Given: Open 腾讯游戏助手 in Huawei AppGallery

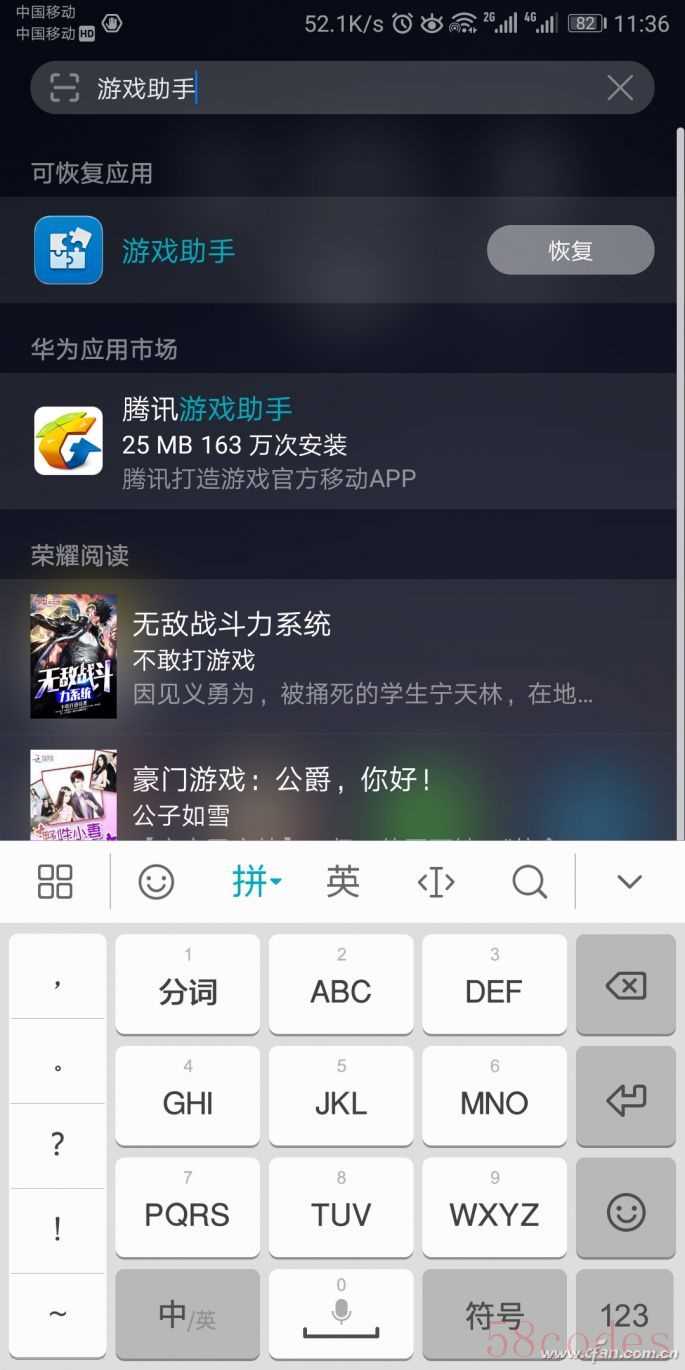Looking at the screenshot, I should tap(268, 441).
